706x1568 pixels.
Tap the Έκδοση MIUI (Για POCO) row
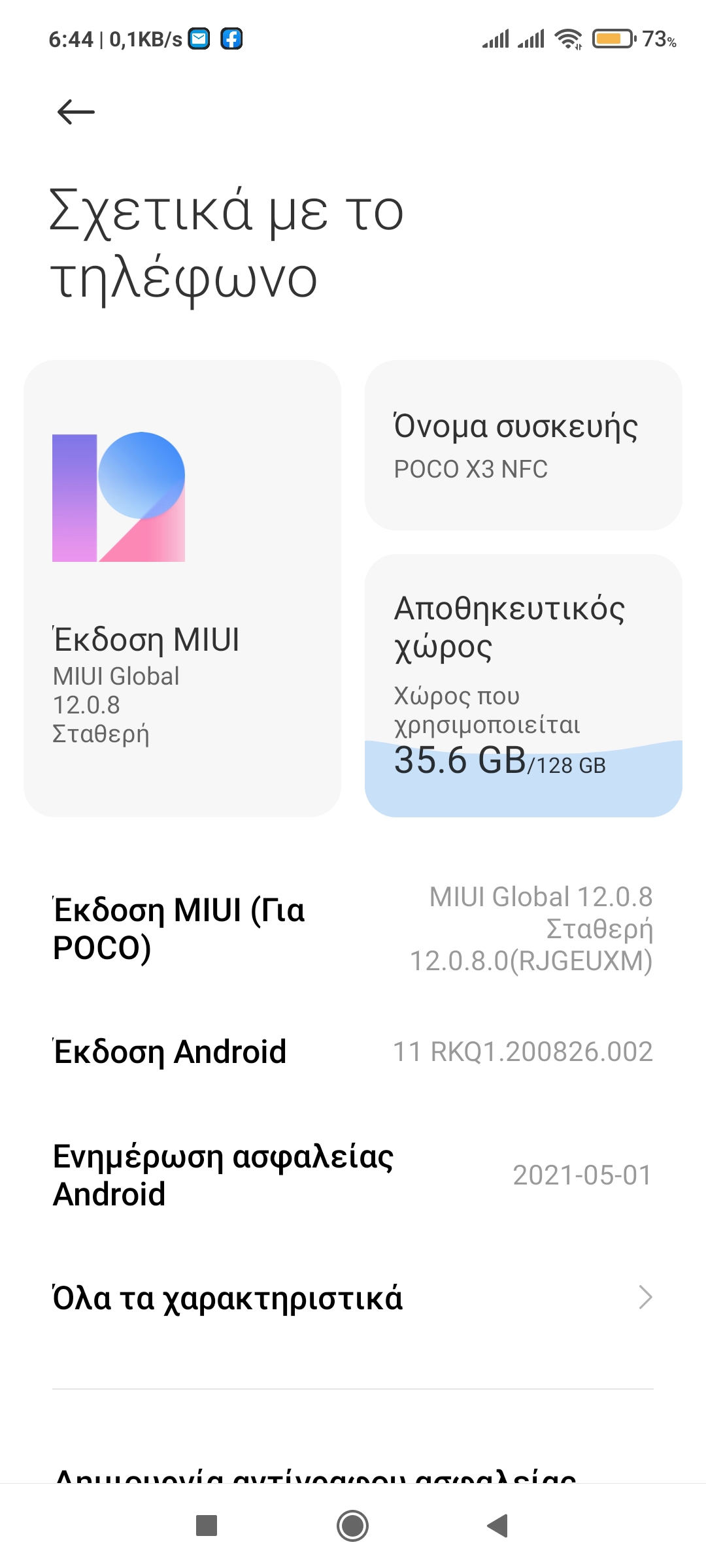pyautogui.click(x=353, y=928)
